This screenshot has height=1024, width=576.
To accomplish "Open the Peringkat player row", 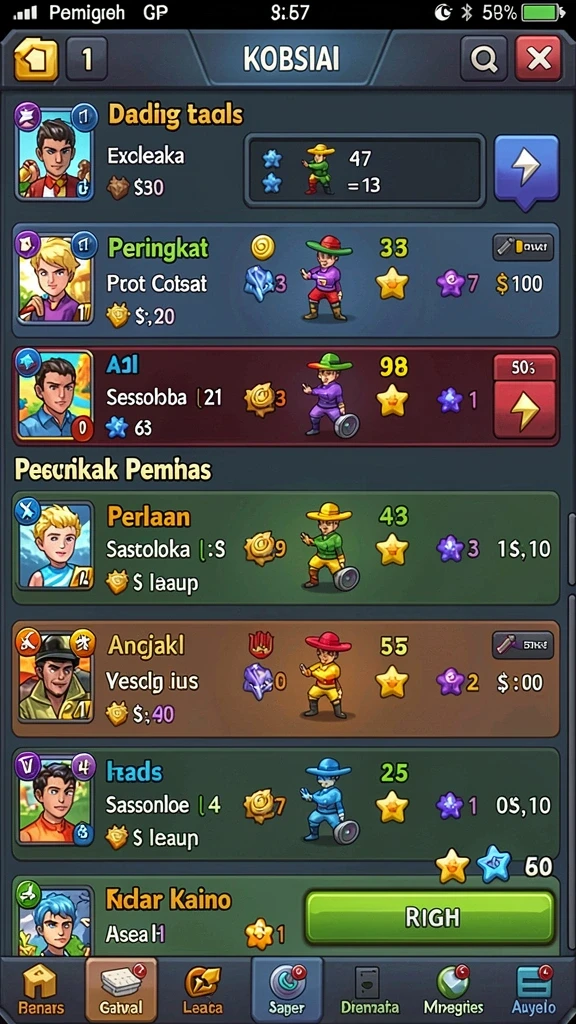I will 287,280.
